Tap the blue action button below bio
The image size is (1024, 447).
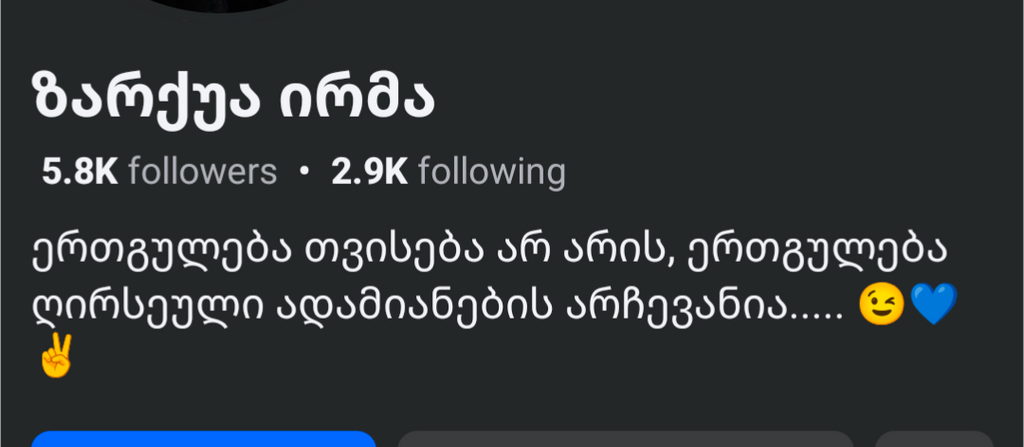(x=203, y=440)
